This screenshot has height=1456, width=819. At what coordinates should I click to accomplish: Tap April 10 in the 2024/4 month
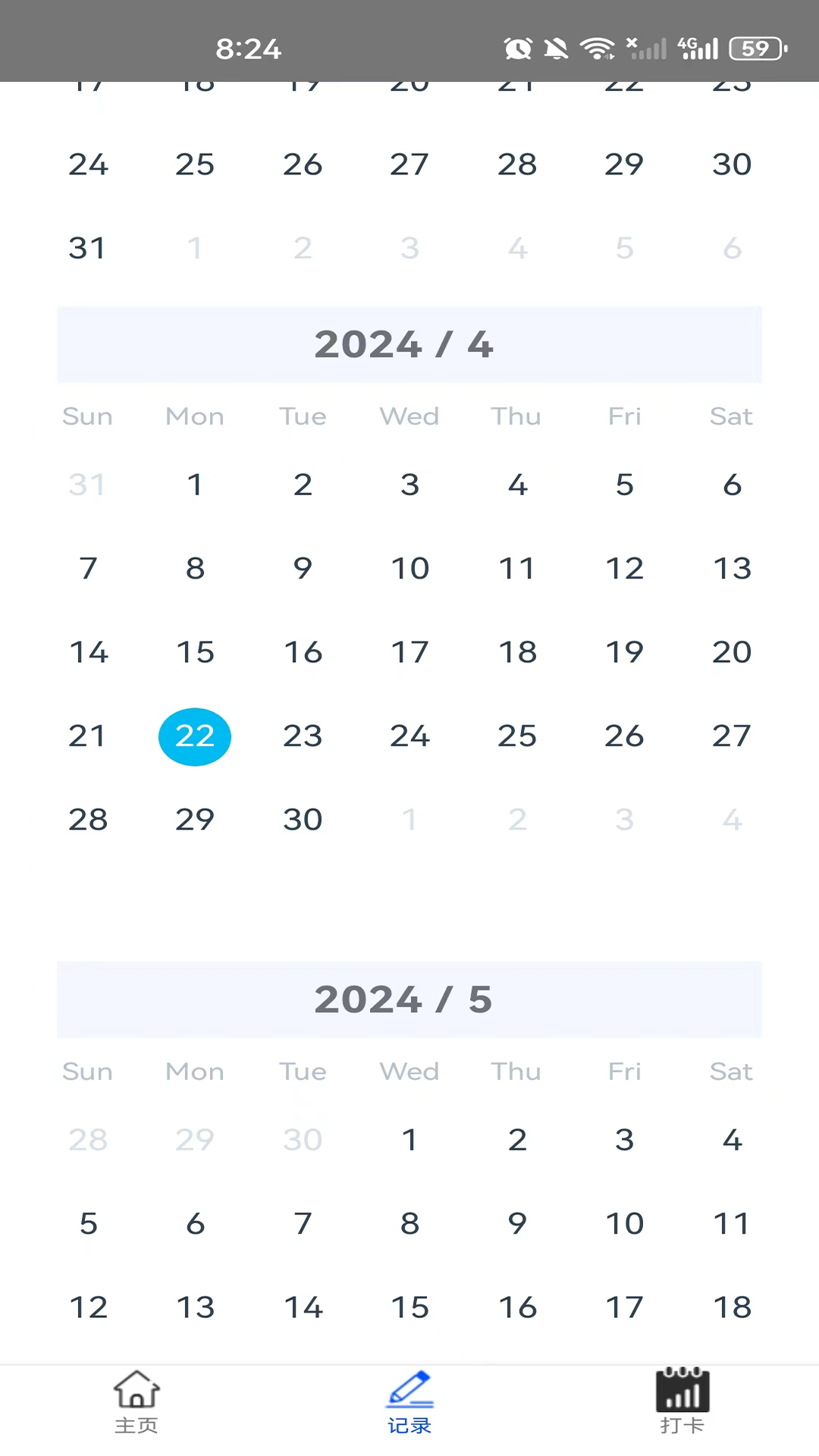tap(409, 569)
